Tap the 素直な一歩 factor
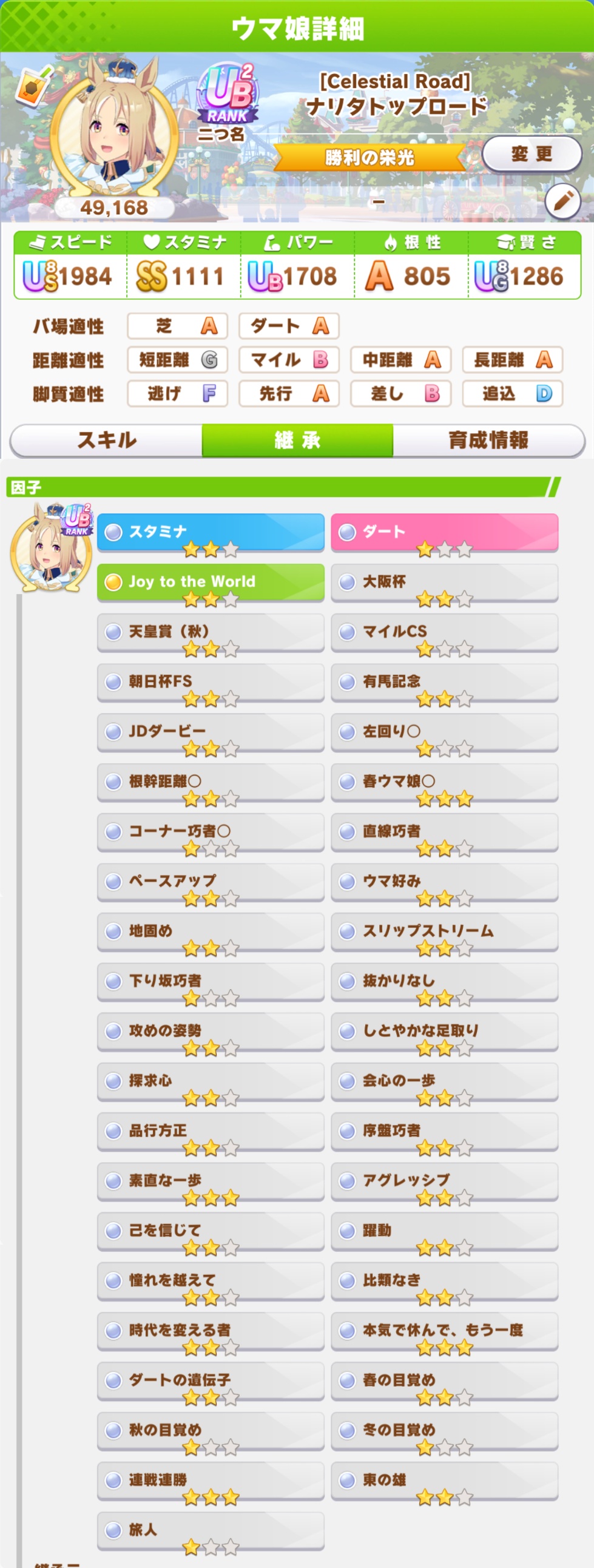The width and height of the screenshot is (594, 1568). click(x=211, y=1181)
